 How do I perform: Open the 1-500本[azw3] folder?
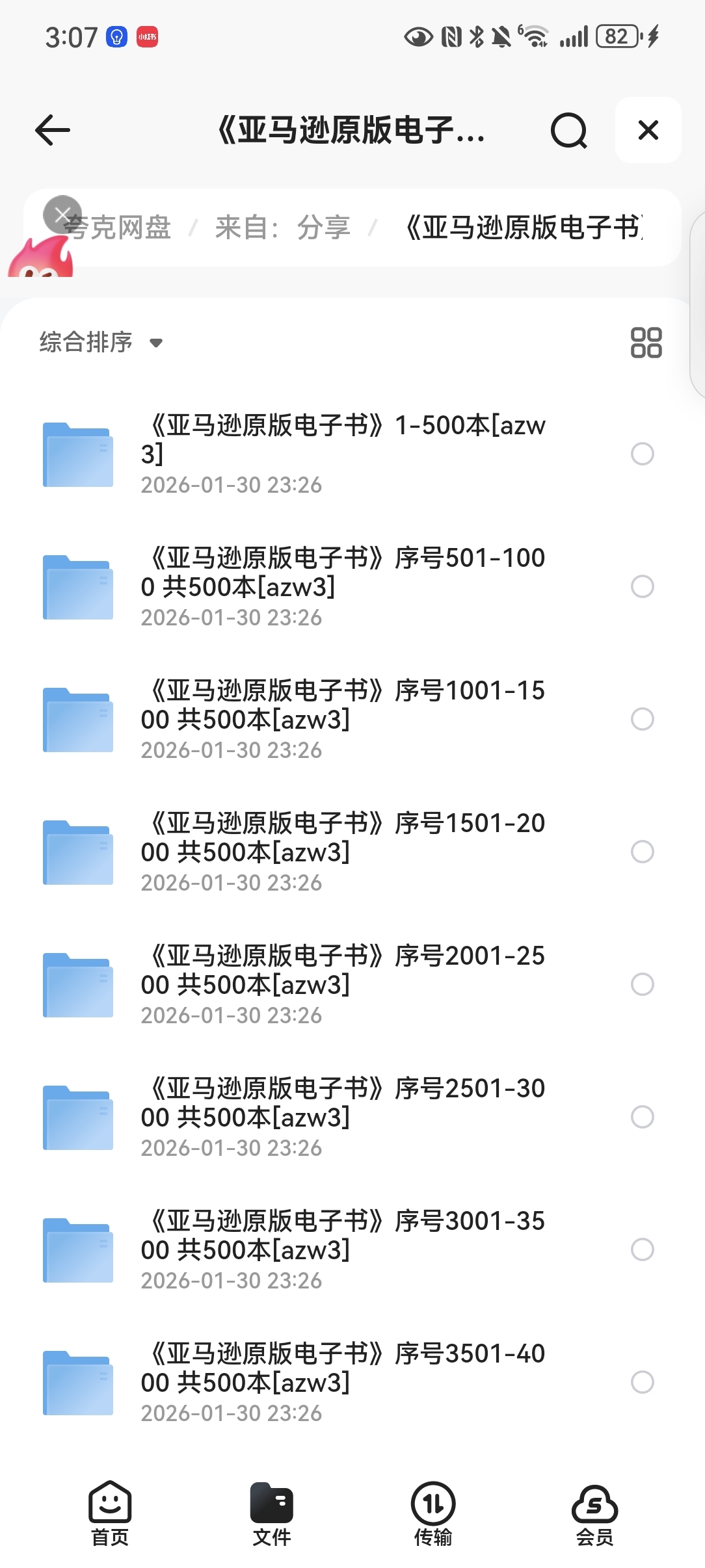click(343, 439)
